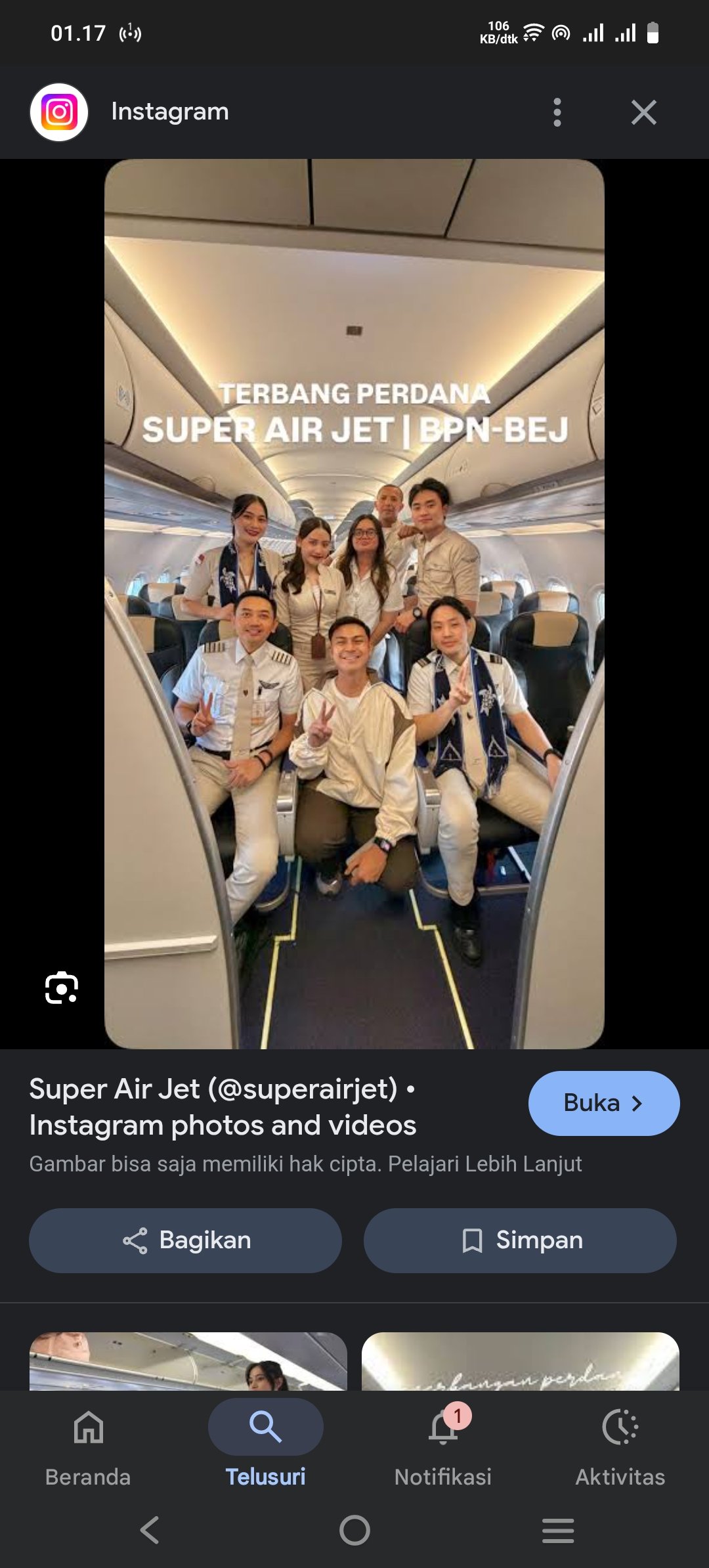Close the image viewer
Screen dimensions: 709x1568
coord(643,112)
